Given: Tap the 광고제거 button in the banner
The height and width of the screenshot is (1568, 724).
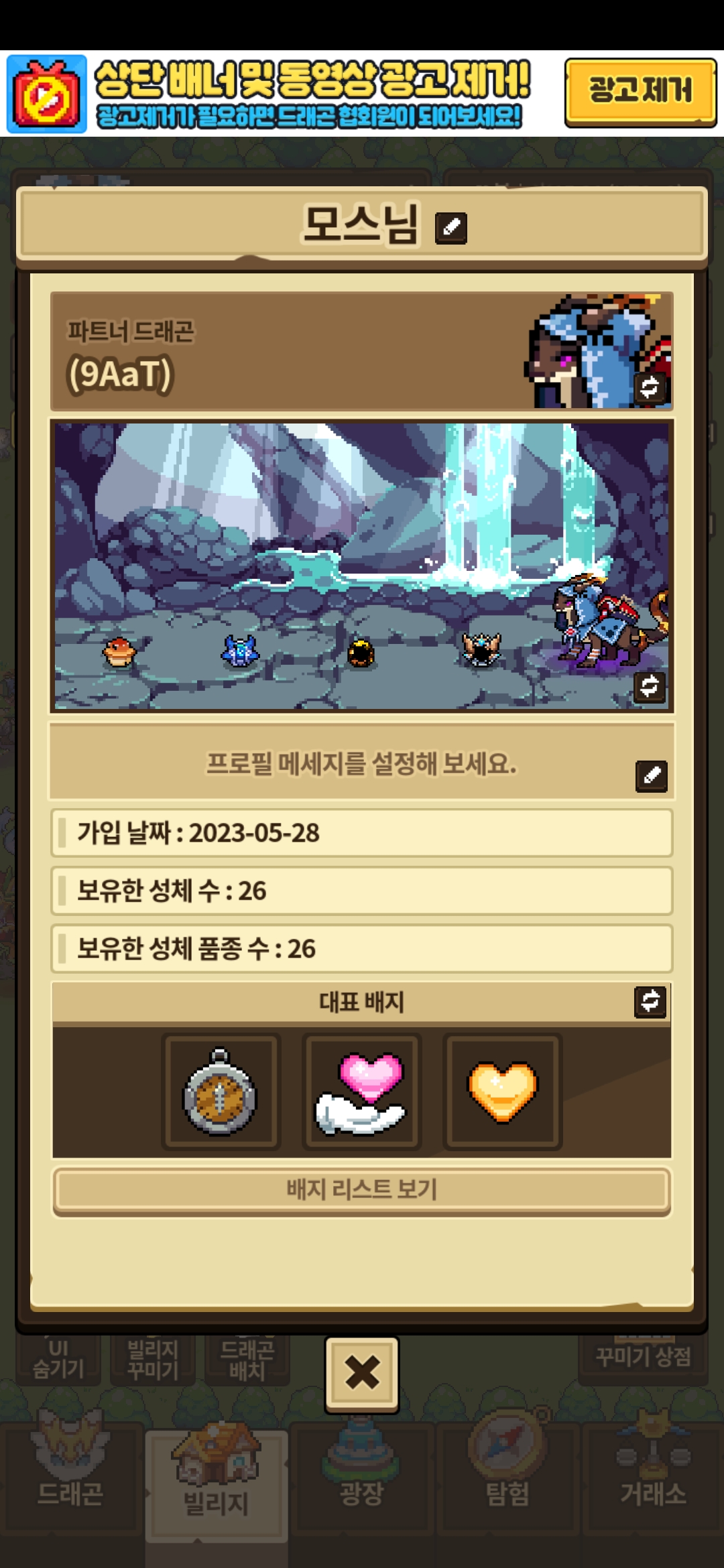Looking at the screenshot, I should (x=640, y=92).
